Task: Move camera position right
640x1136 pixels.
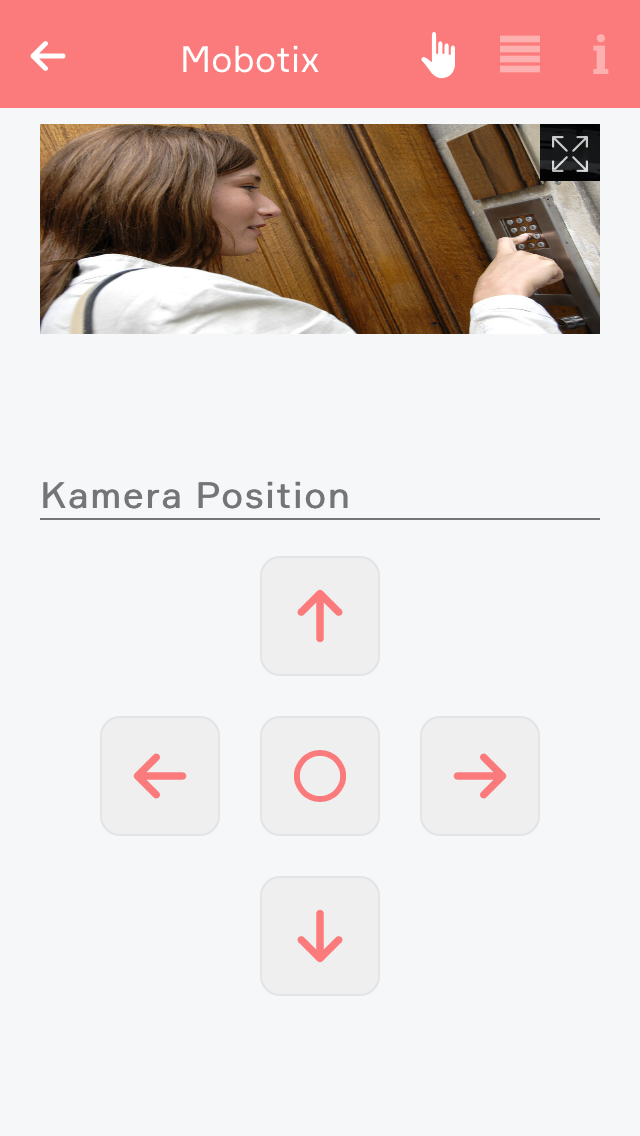Action: [480, 776]
